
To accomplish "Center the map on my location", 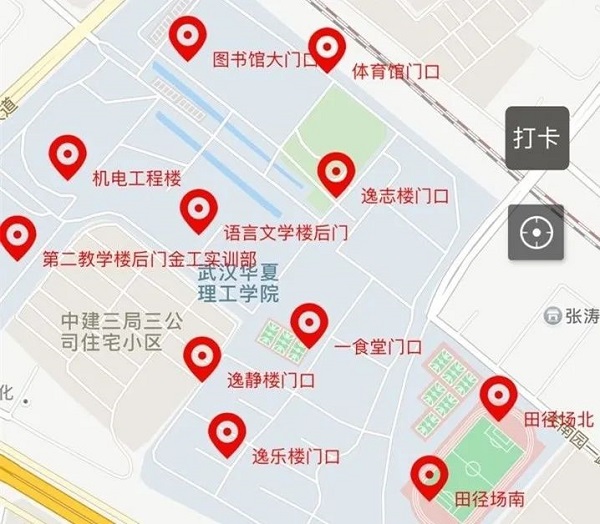I will point(535,233).
